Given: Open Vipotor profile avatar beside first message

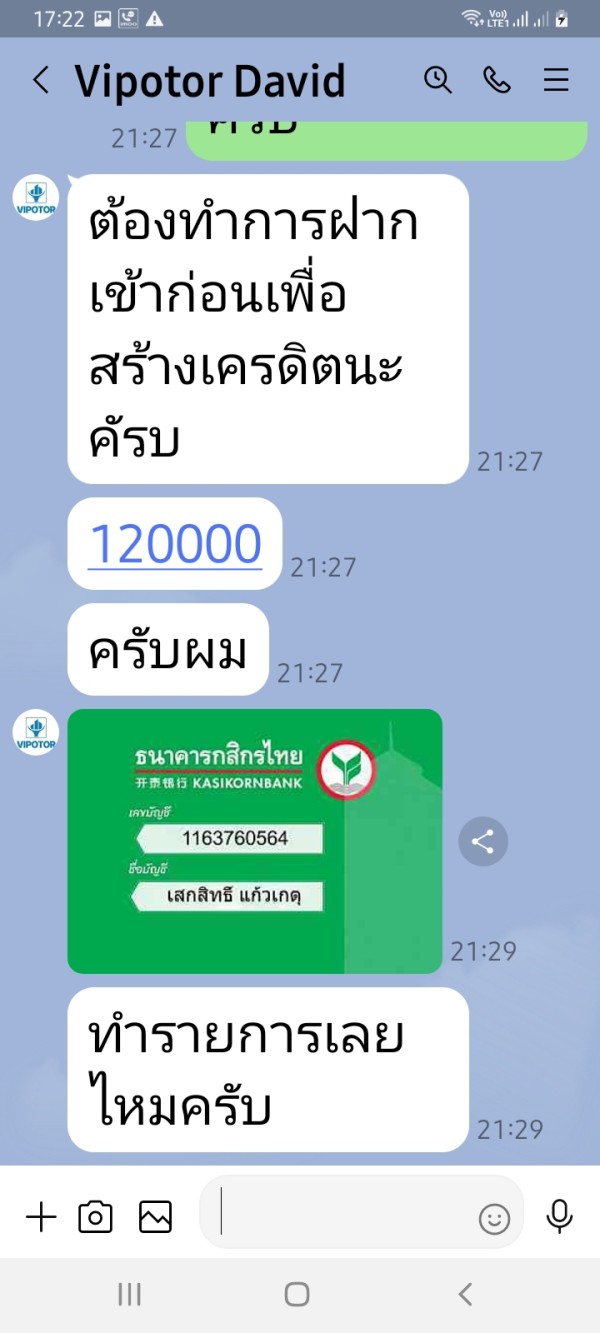Looking at the screenshot, I should (x=36, y=197).
